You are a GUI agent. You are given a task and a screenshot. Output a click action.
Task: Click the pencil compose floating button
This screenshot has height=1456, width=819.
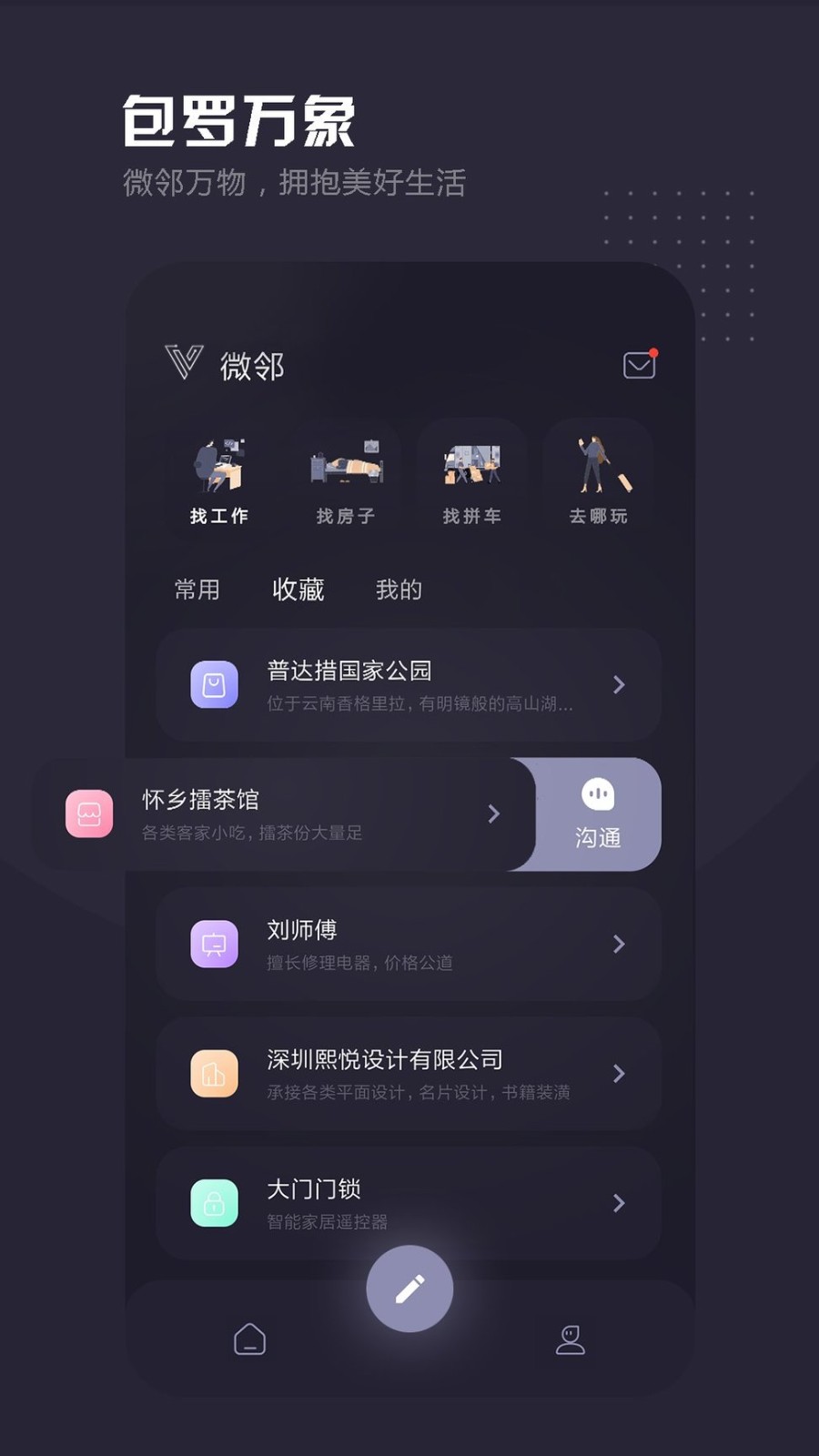coord(409,1289)
